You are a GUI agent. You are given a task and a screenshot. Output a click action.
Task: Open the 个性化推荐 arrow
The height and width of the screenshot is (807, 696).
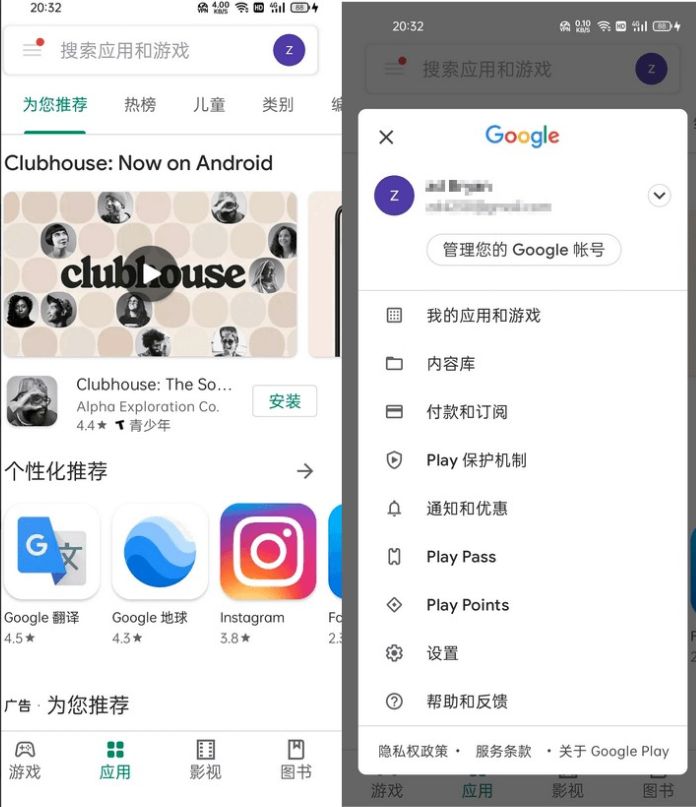point(305,471)
